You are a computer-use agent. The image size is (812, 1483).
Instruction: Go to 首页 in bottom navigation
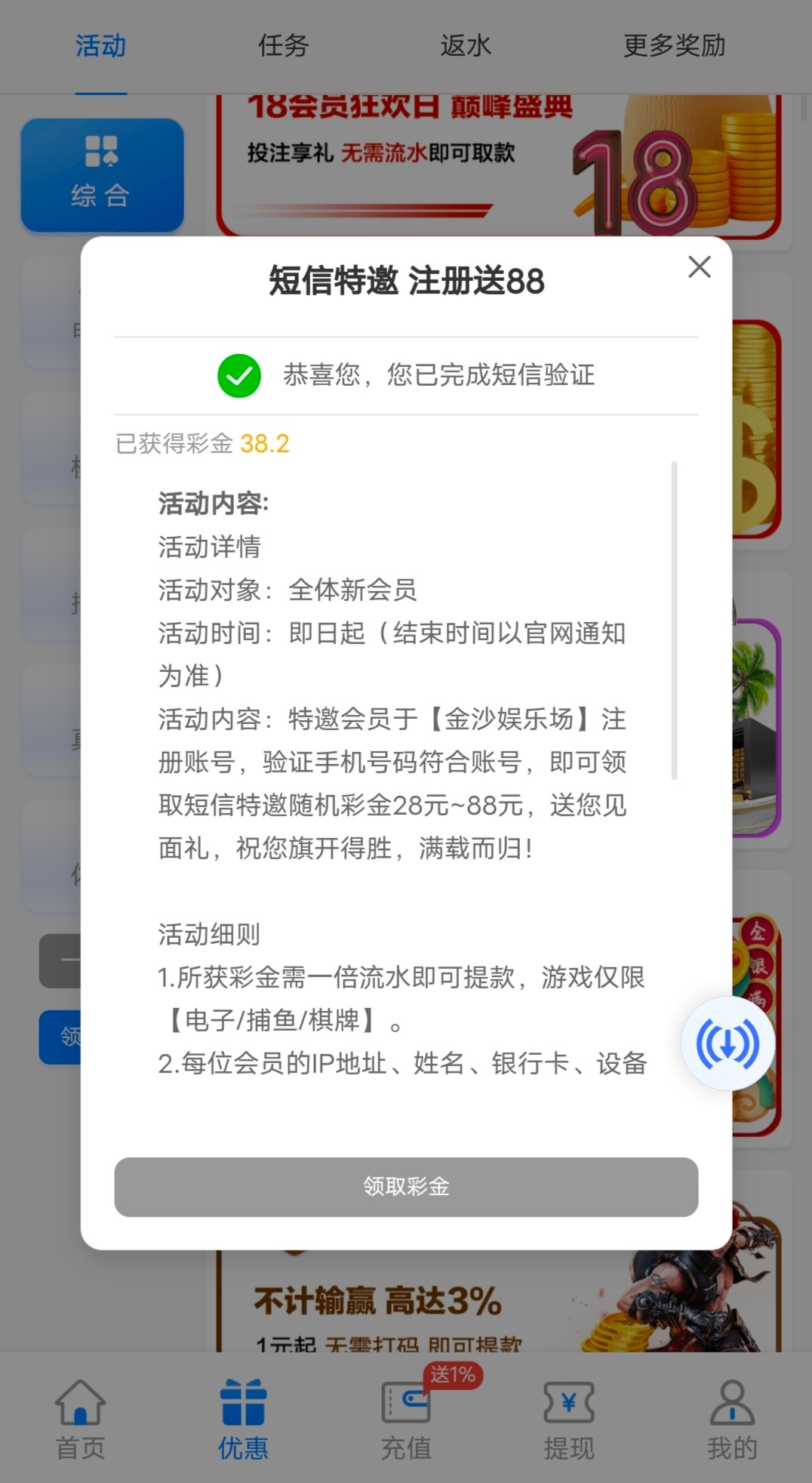[81, 1420]
